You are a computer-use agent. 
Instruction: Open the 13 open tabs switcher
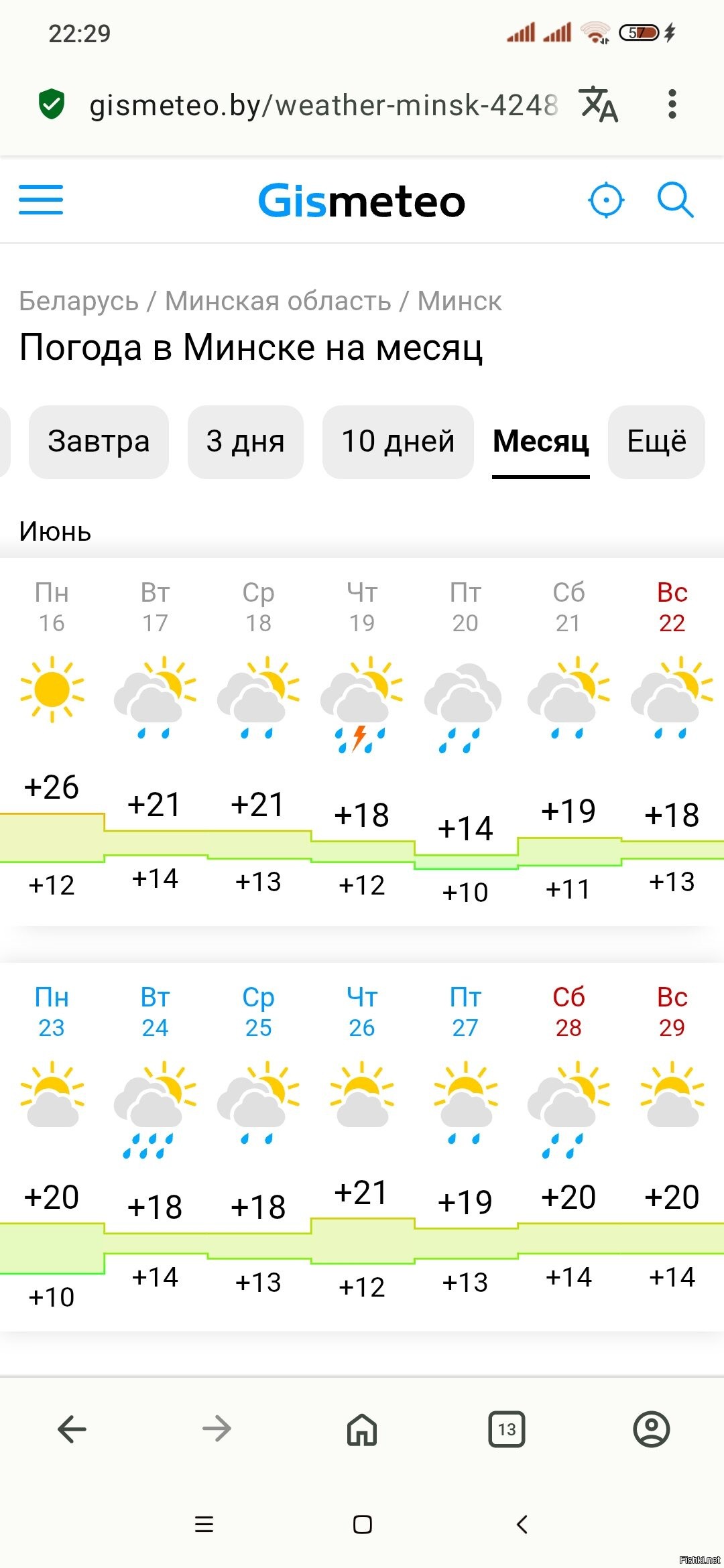[507, 1429]
